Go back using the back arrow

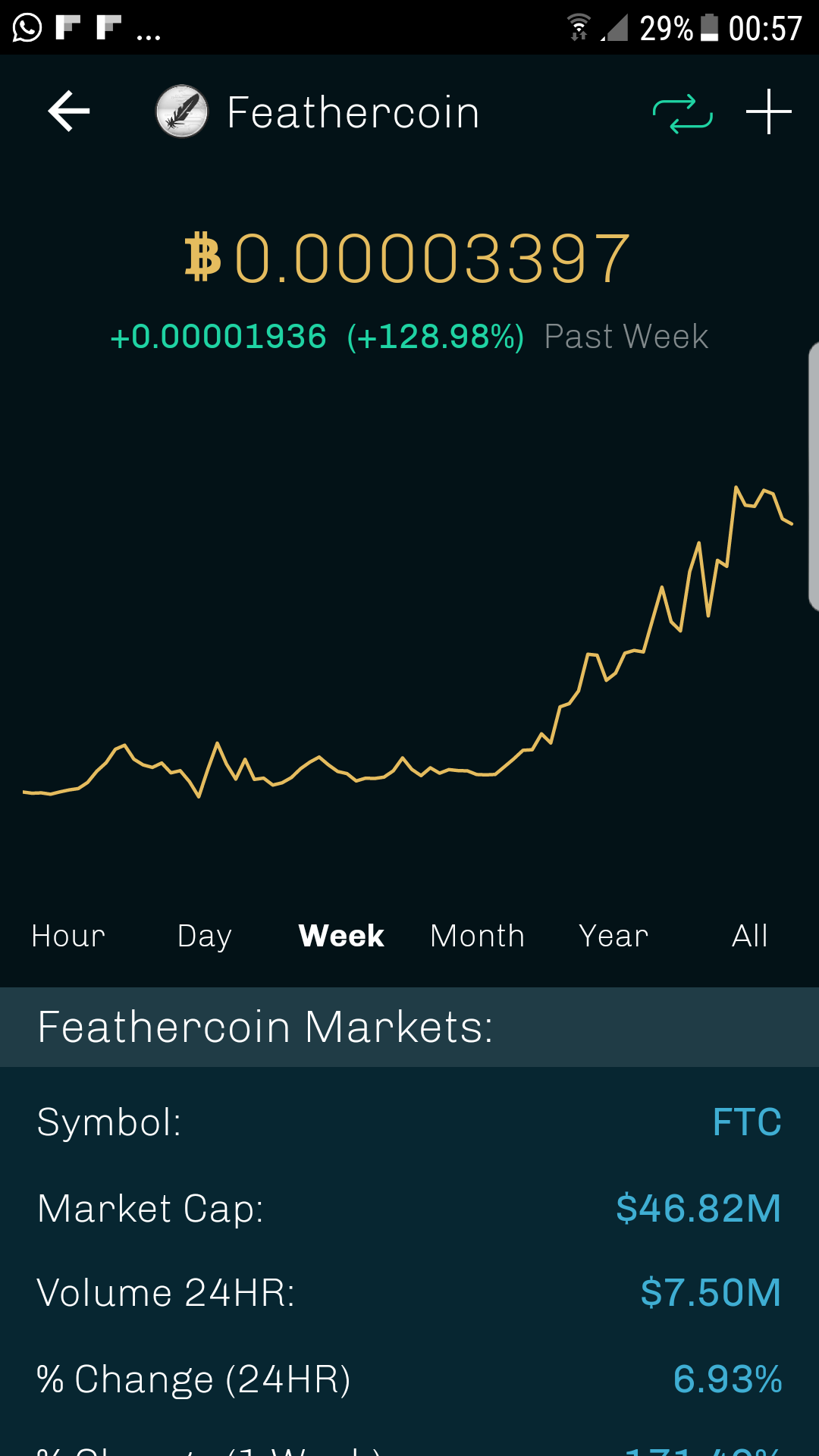pyautogui.click(x=69, y=111)
